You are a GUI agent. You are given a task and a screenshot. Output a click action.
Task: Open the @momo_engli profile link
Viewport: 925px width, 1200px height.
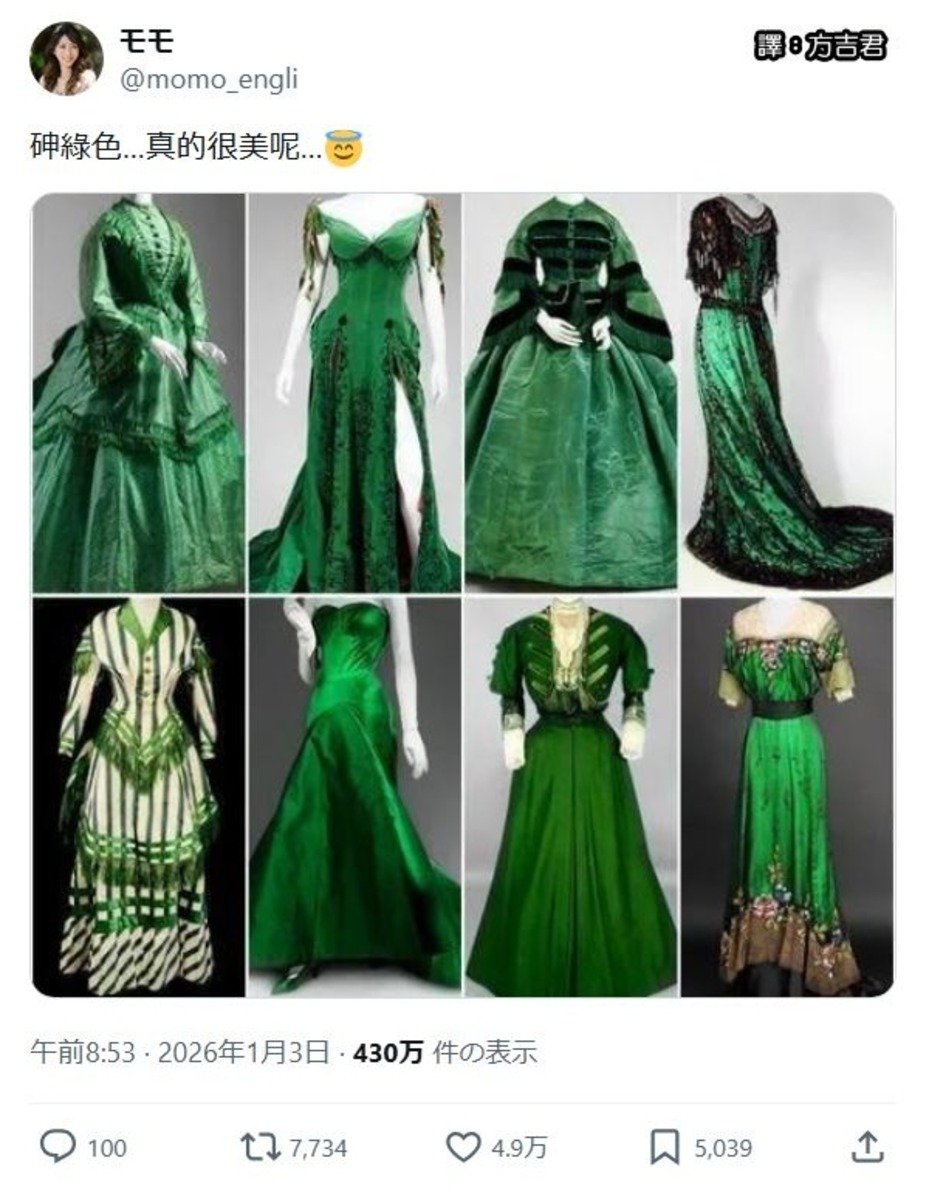[x=208, y=80]
